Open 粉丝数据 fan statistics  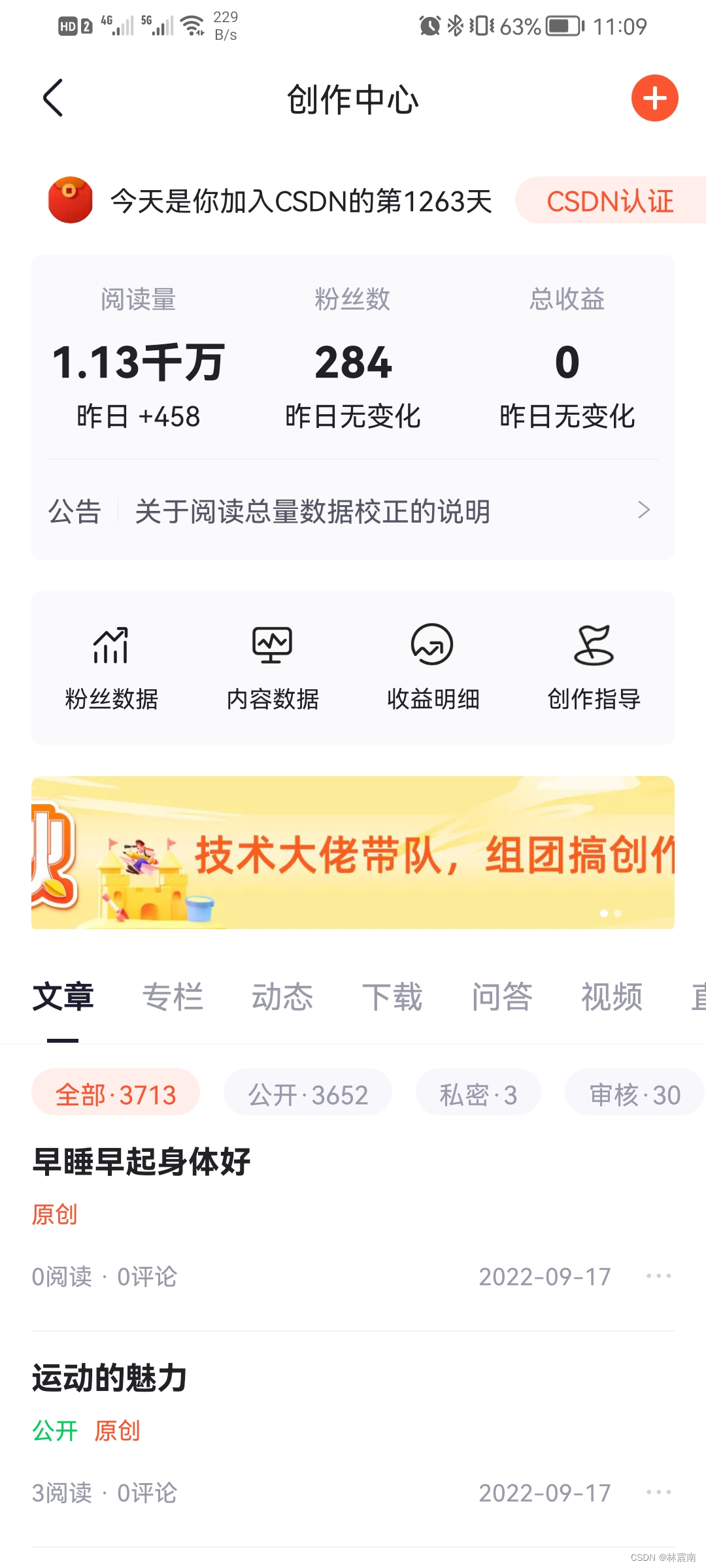(x=111, y=668)
